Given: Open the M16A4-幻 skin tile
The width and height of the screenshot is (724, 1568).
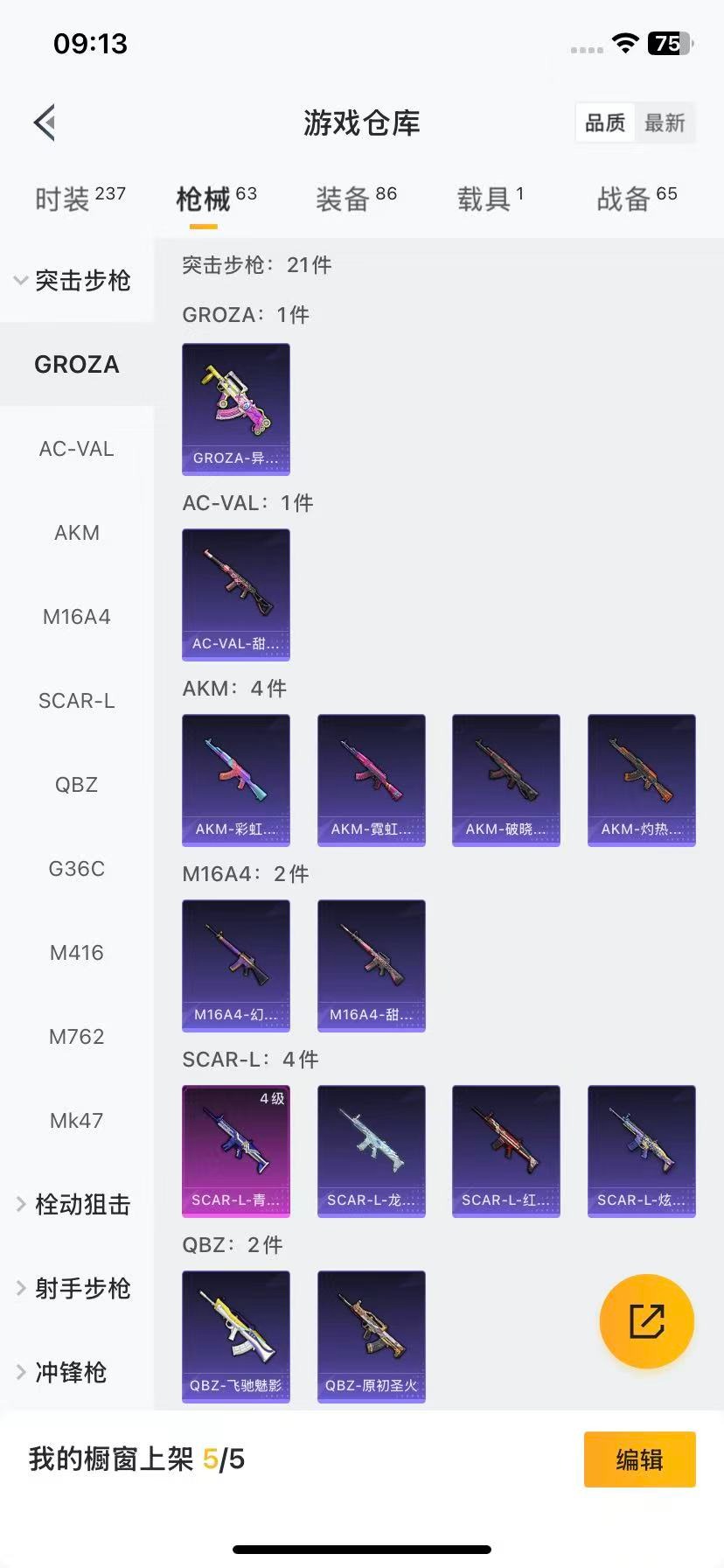Looking at the screenshot, I should 236,966.
